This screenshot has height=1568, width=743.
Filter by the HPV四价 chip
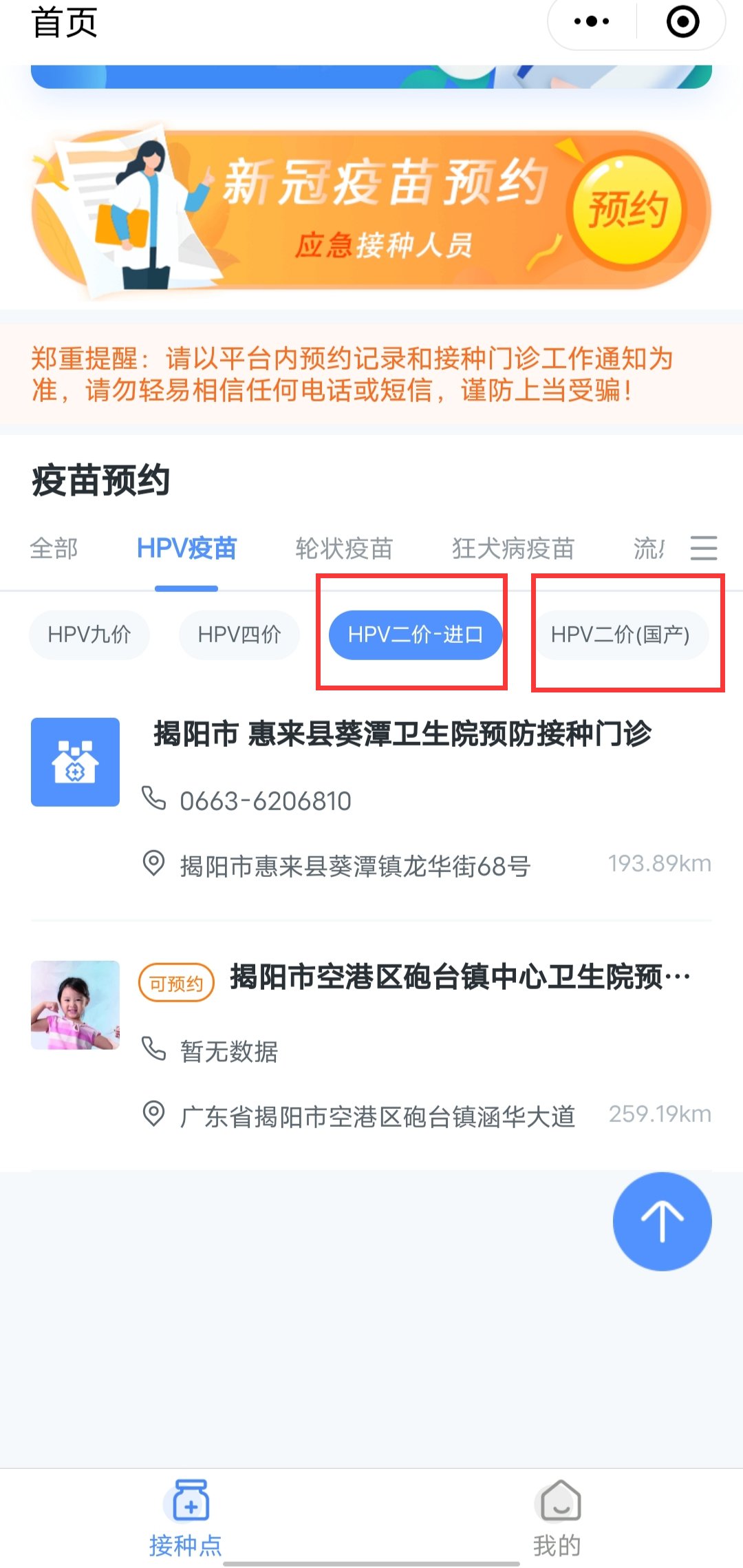pos(239,635)
